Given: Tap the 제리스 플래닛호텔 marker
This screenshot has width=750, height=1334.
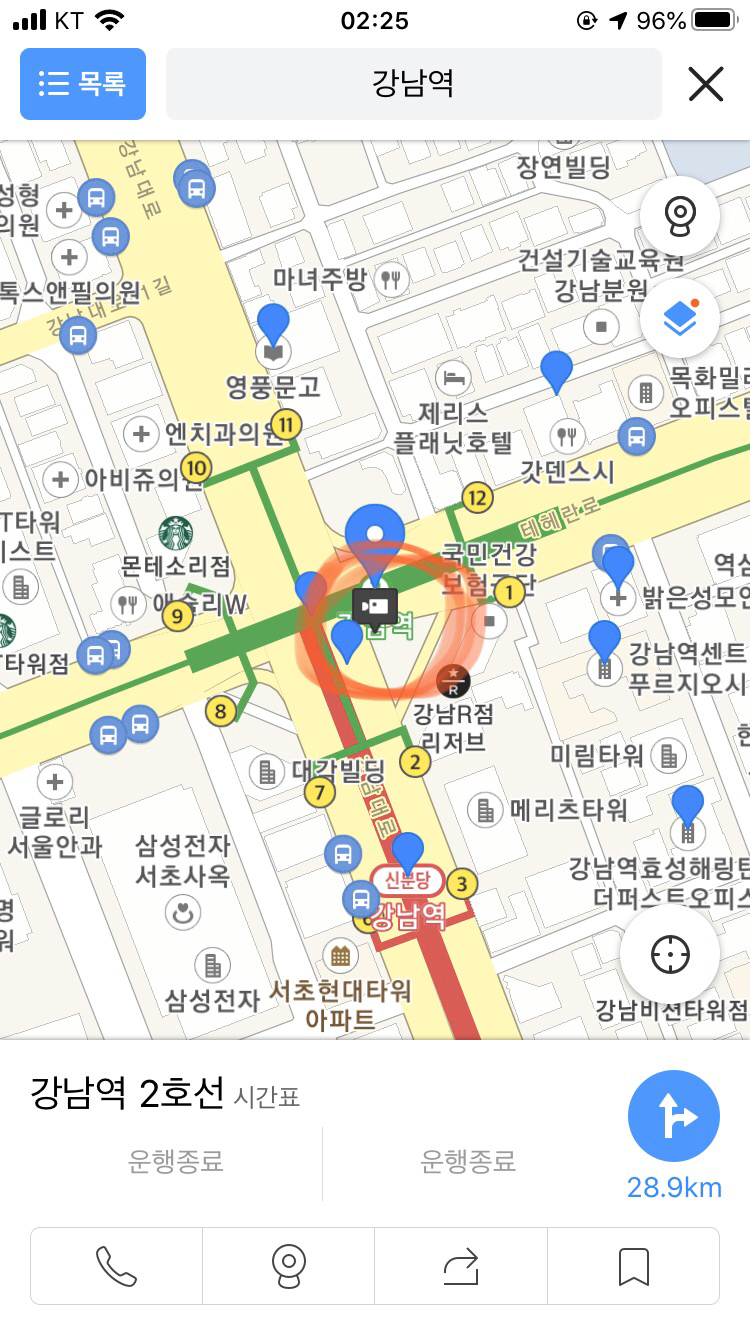Looking at the screenshot, I should [453, 377].
